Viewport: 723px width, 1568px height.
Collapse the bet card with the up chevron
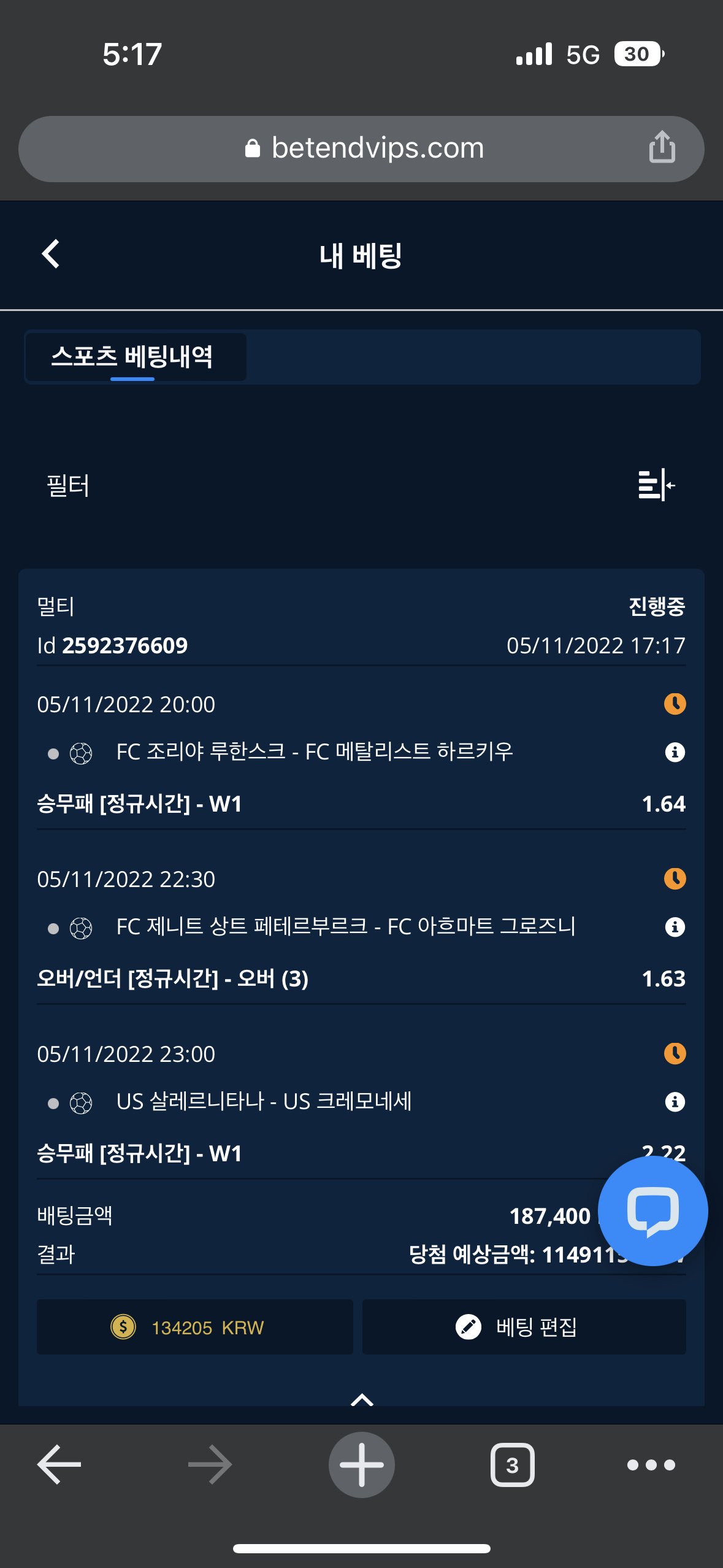tap(362, 1399)
